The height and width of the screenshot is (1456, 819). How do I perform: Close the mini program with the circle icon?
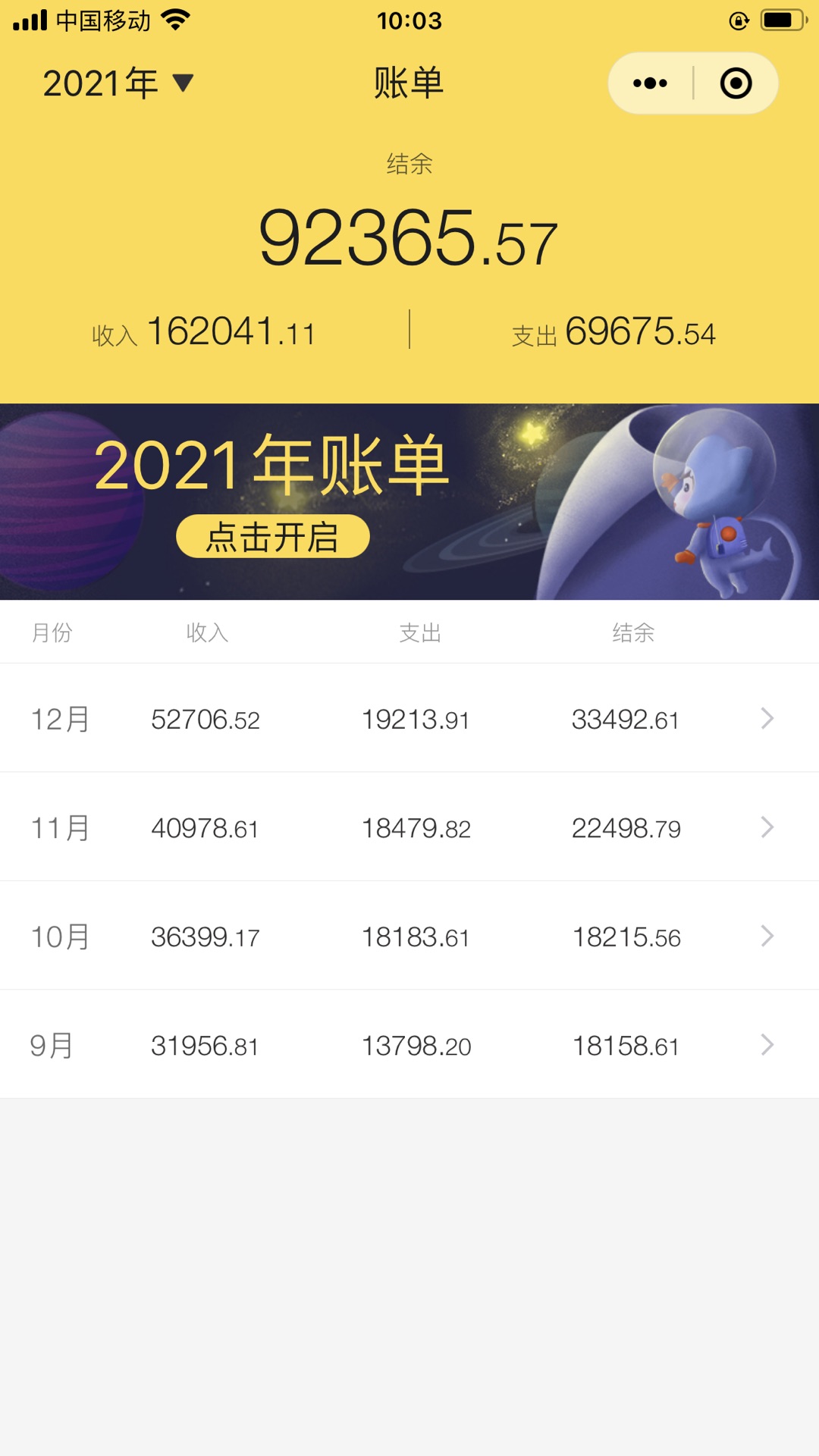736,83
